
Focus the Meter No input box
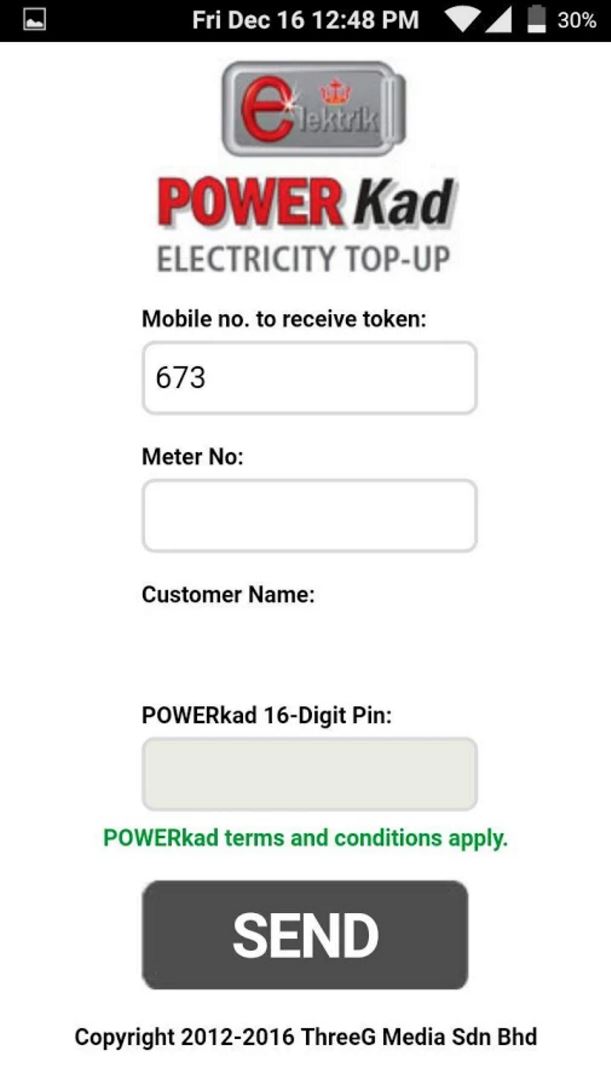310,515
